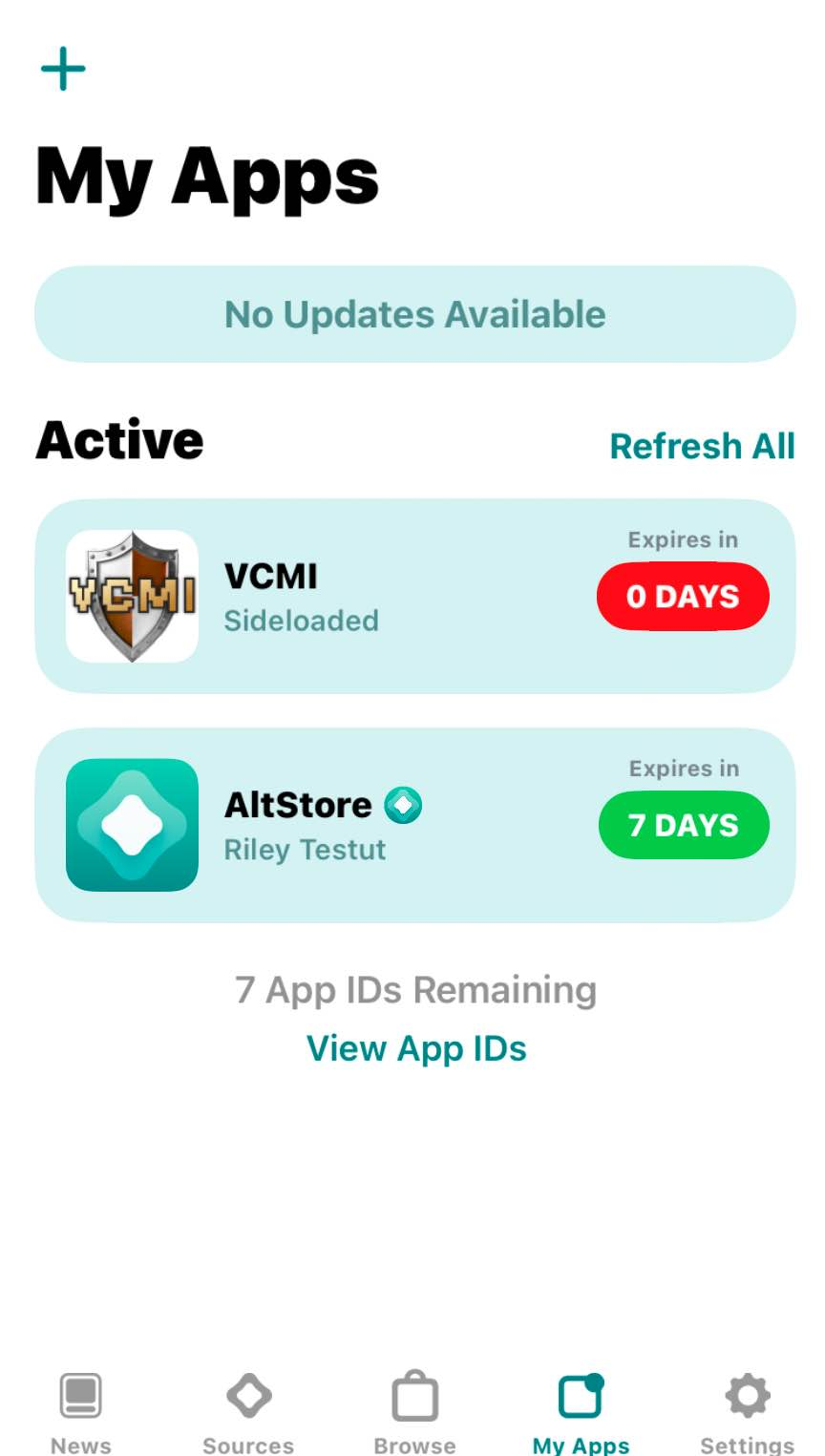Refresh All active apps

pos(702,446)
